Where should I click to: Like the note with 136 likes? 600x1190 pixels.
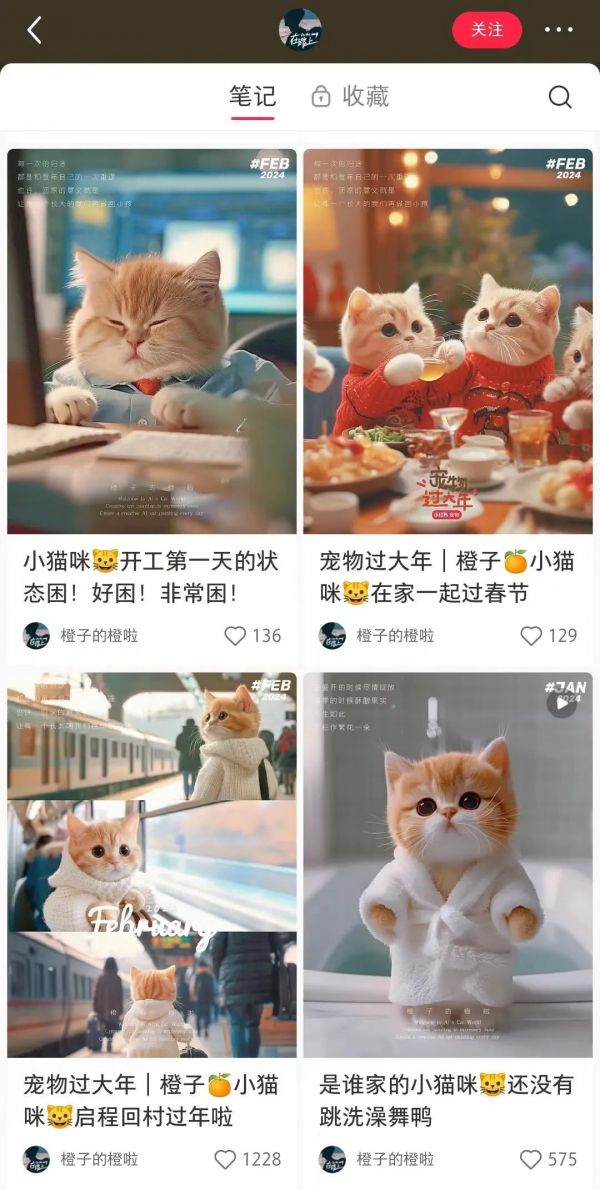tap(235, 635)
